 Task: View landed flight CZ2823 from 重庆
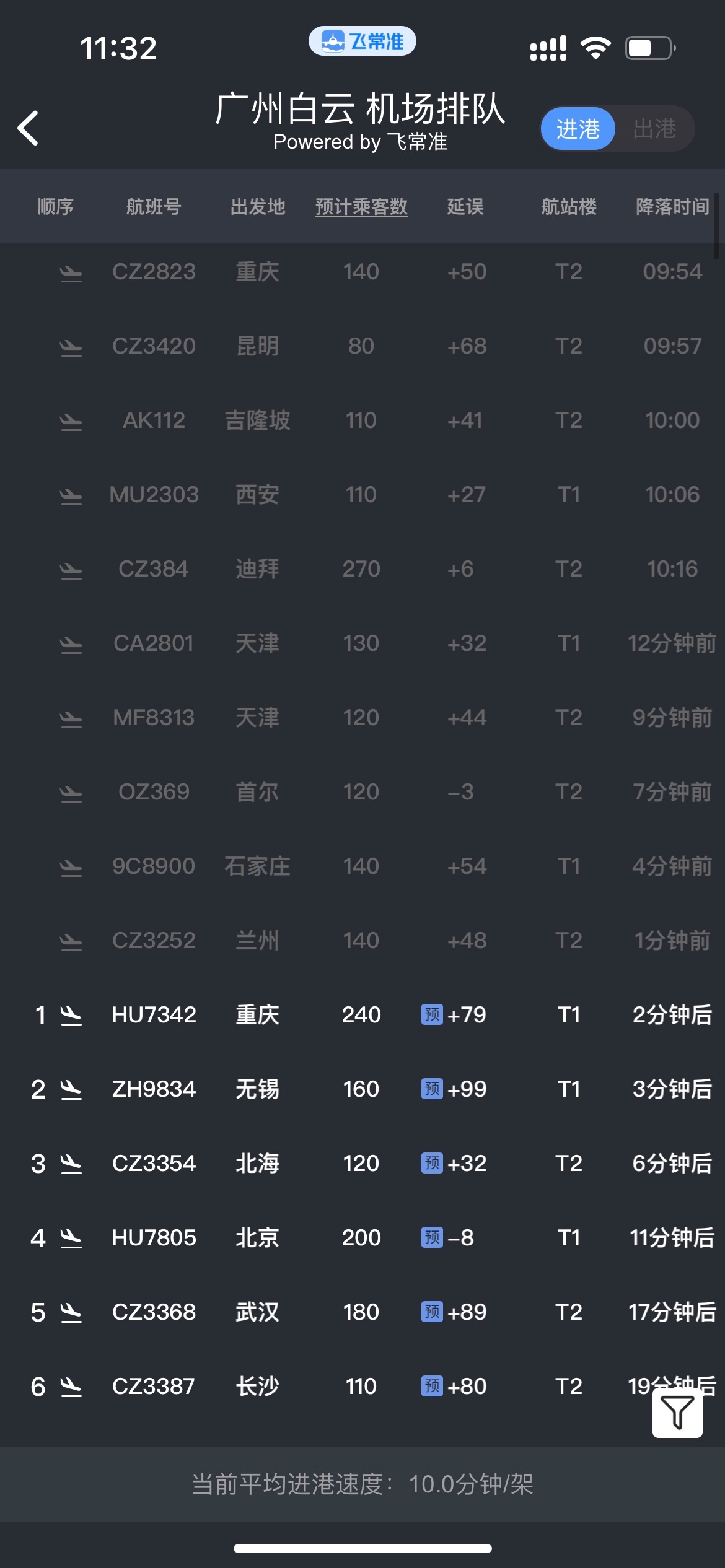pyautogui.click(x=154, y=272)
